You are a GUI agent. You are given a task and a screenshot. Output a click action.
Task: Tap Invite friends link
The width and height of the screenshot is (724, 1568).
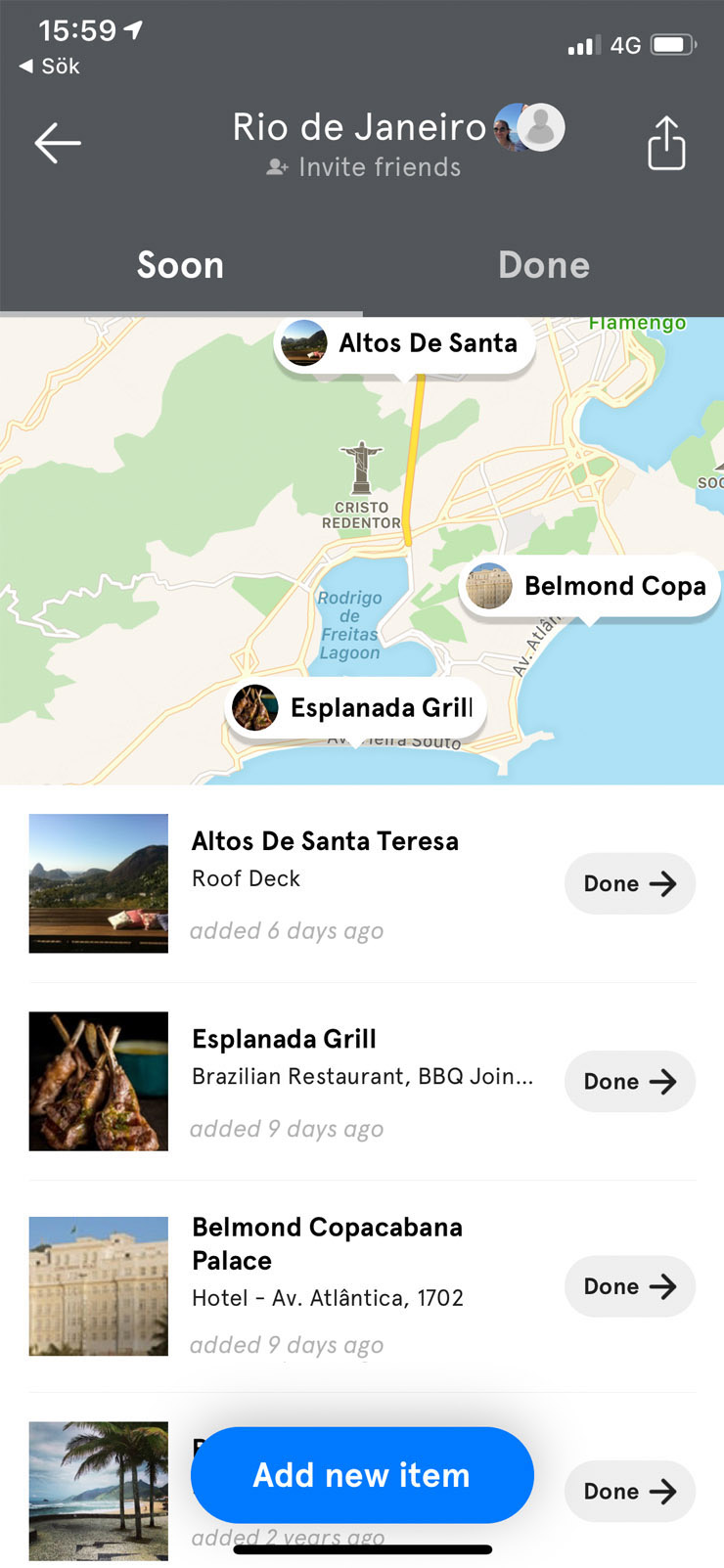pos(364,167)
